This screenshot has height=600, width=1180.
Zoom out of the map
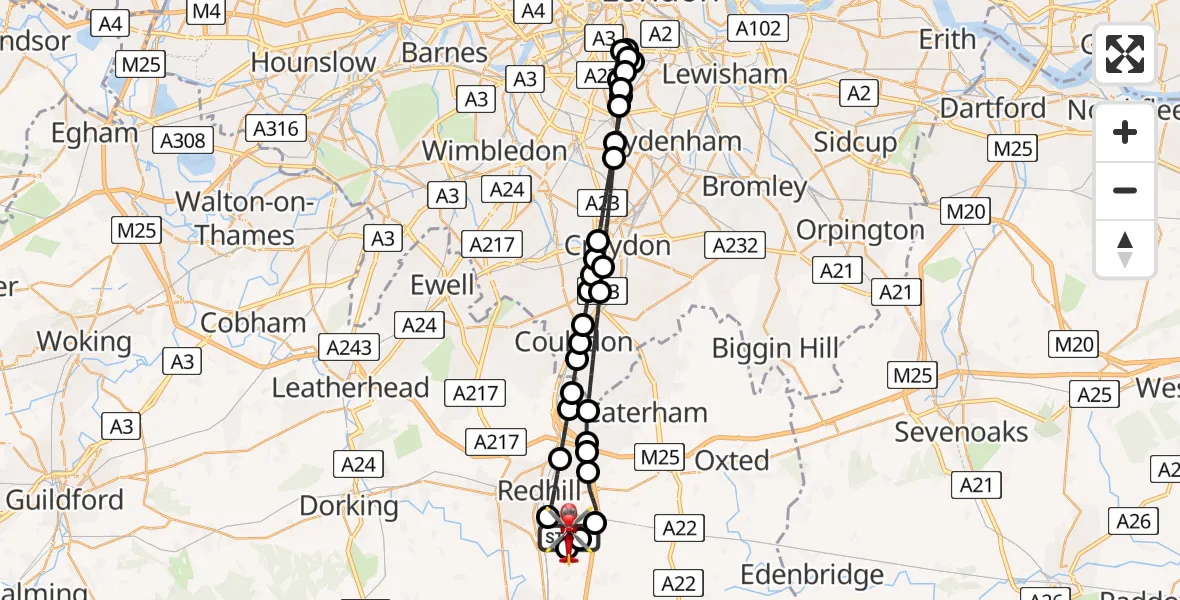tap(1125, 190)
